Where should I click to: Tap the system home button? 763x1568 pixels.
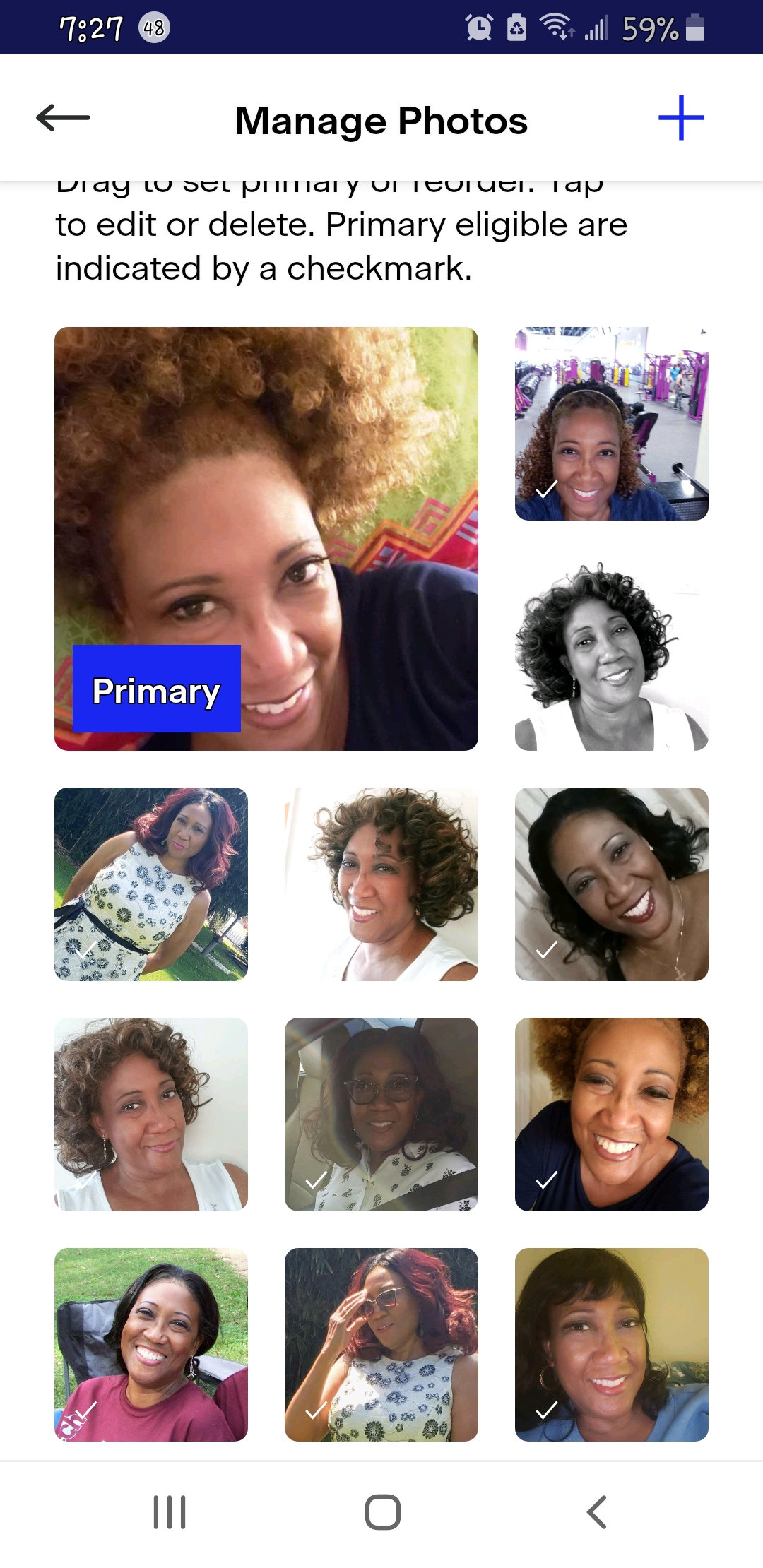[x=382, y=1512]
